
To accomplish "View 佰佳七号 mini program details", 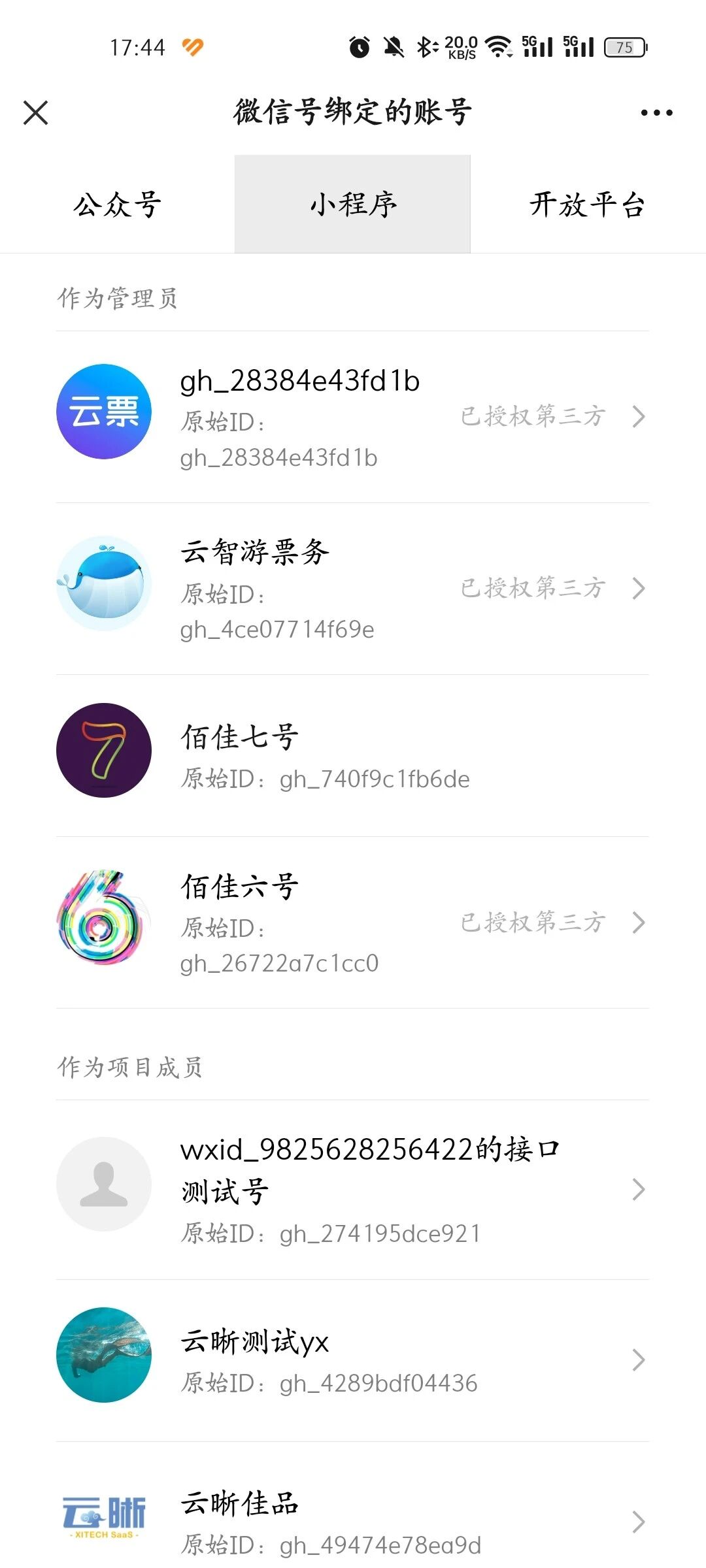I will pyautogui.click(x=353, y=756).
